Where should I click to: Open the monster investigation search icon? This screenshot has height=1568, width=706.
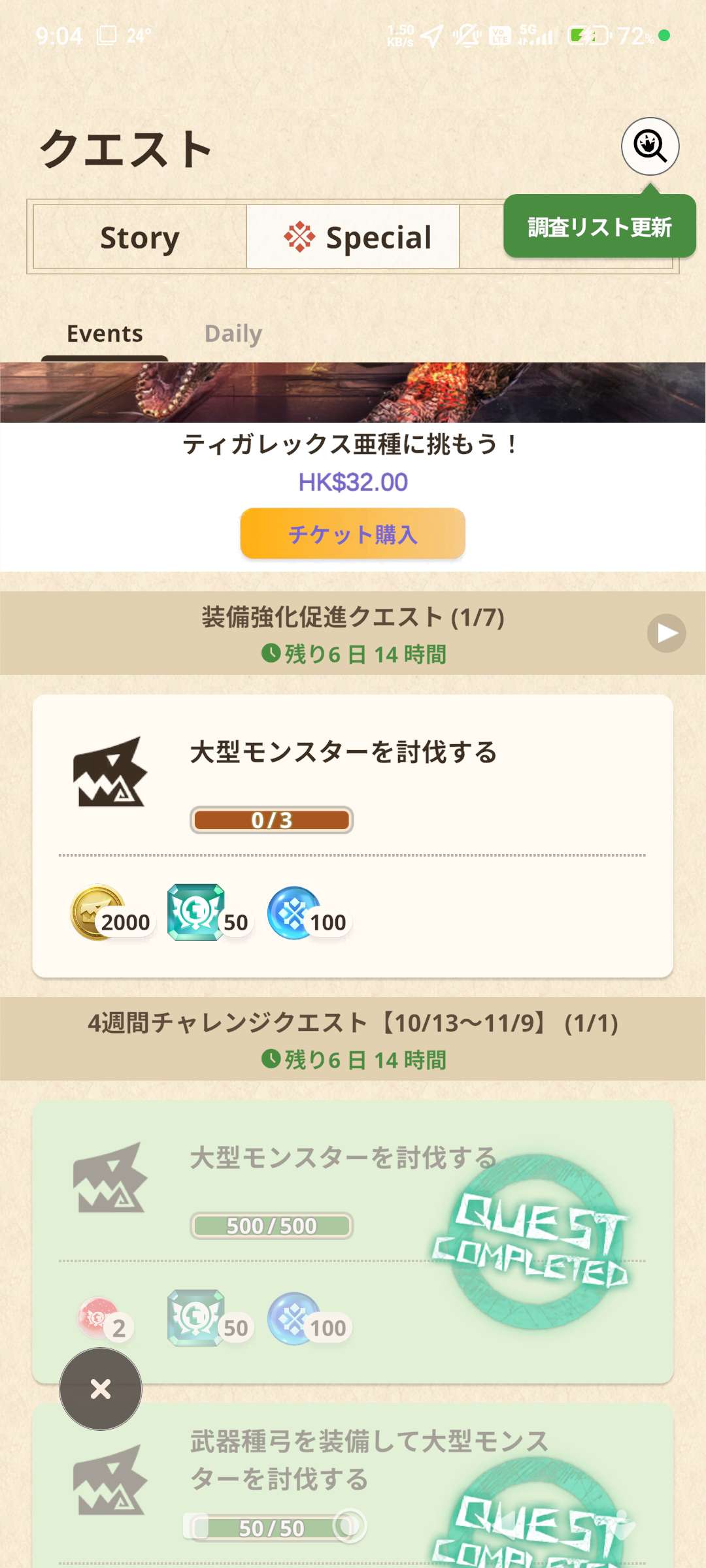[650, 146]
